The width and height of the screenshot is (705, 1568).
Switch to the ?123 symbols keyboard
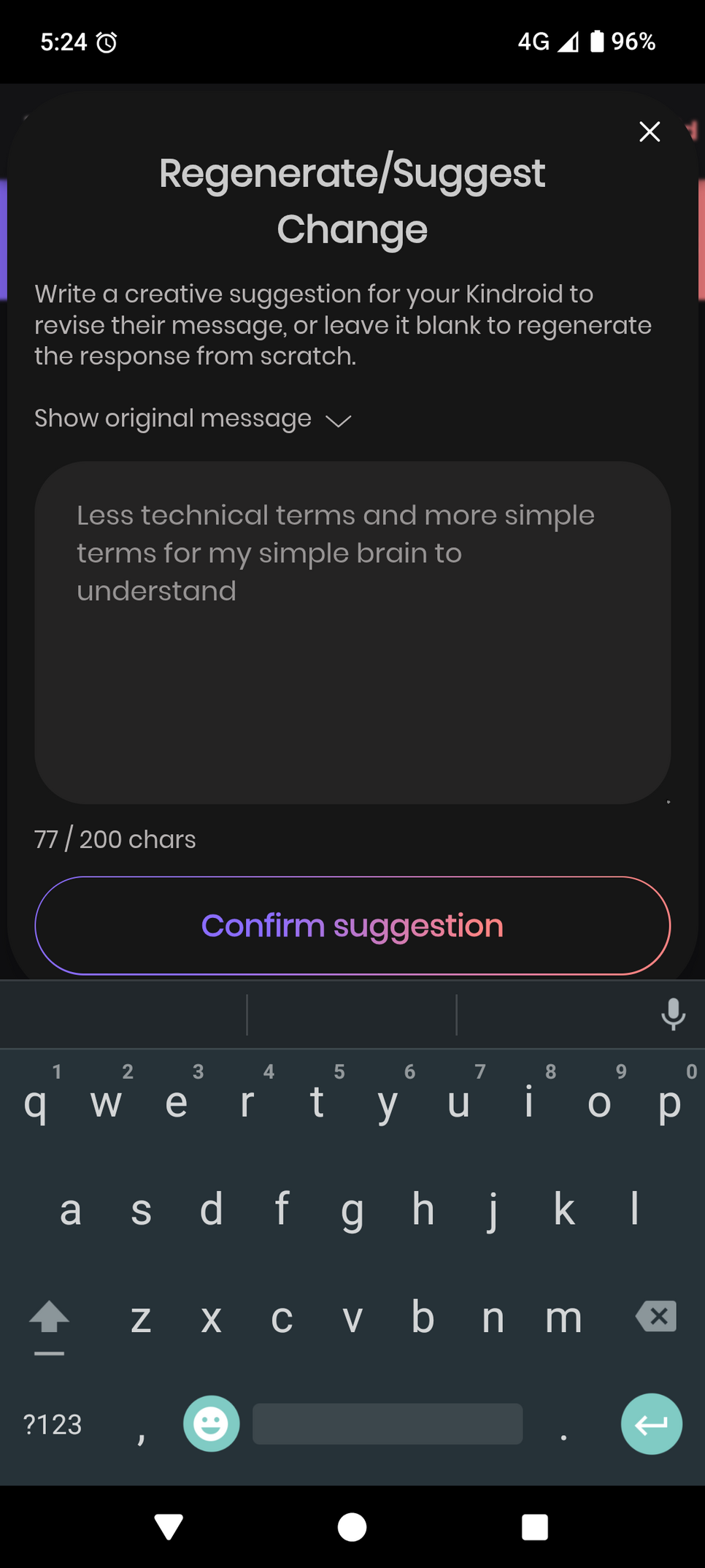click(x=53, y=1424)
